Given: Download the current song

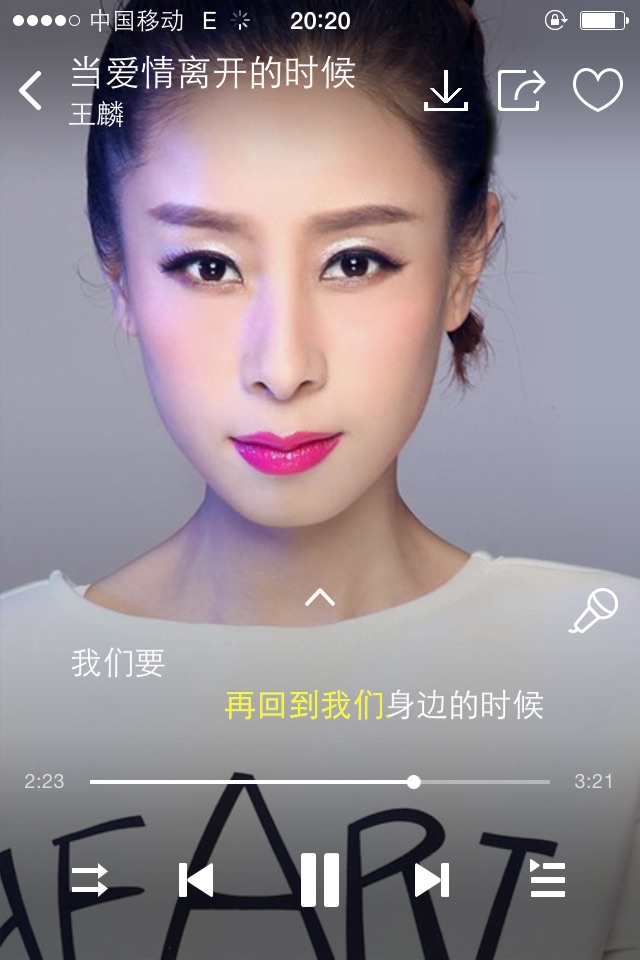Looking at the screenshot, I should pos(446,91).
